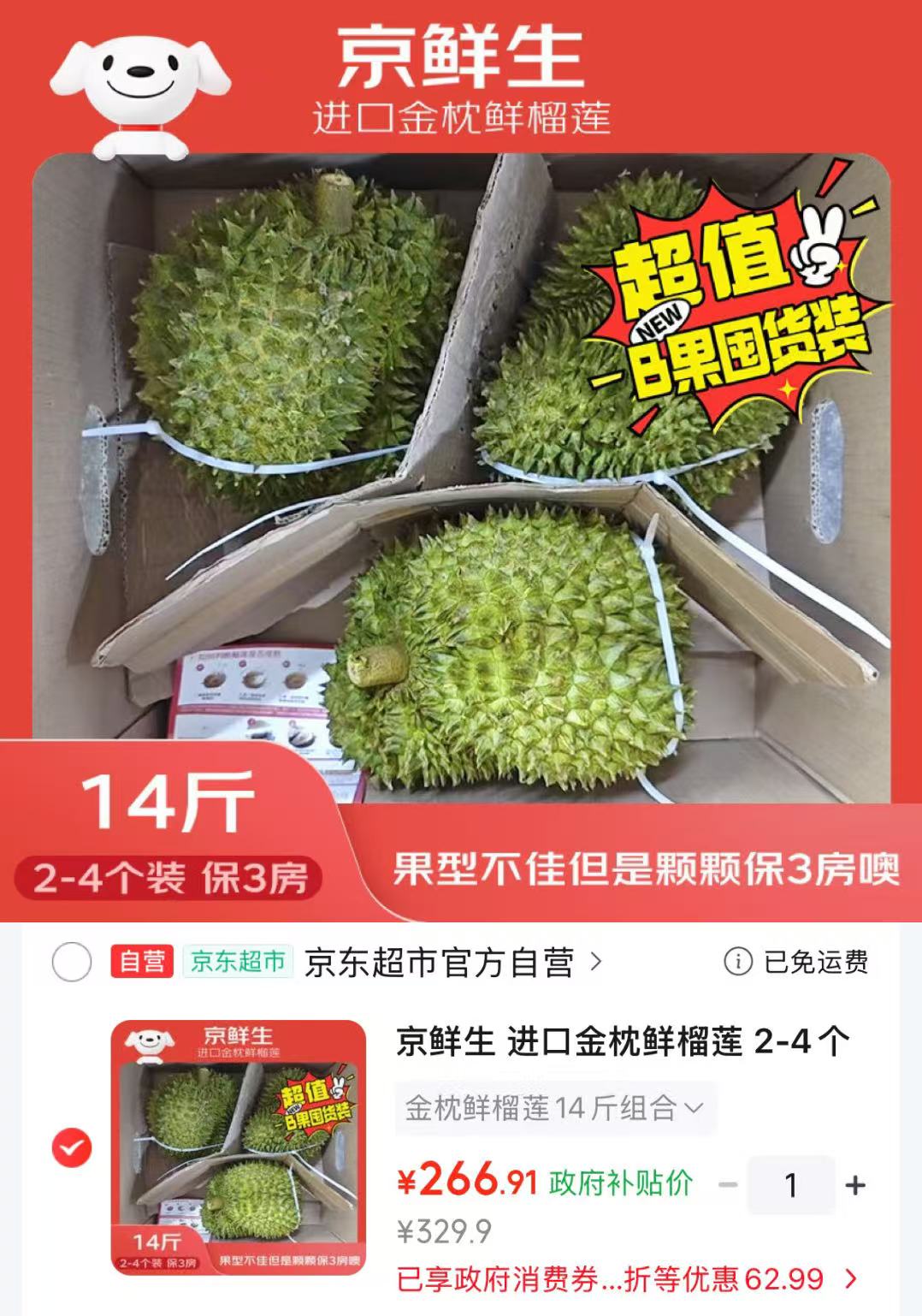
Task: Open the durian product thumbnail in cart
Action: (x=239, y=1147)
